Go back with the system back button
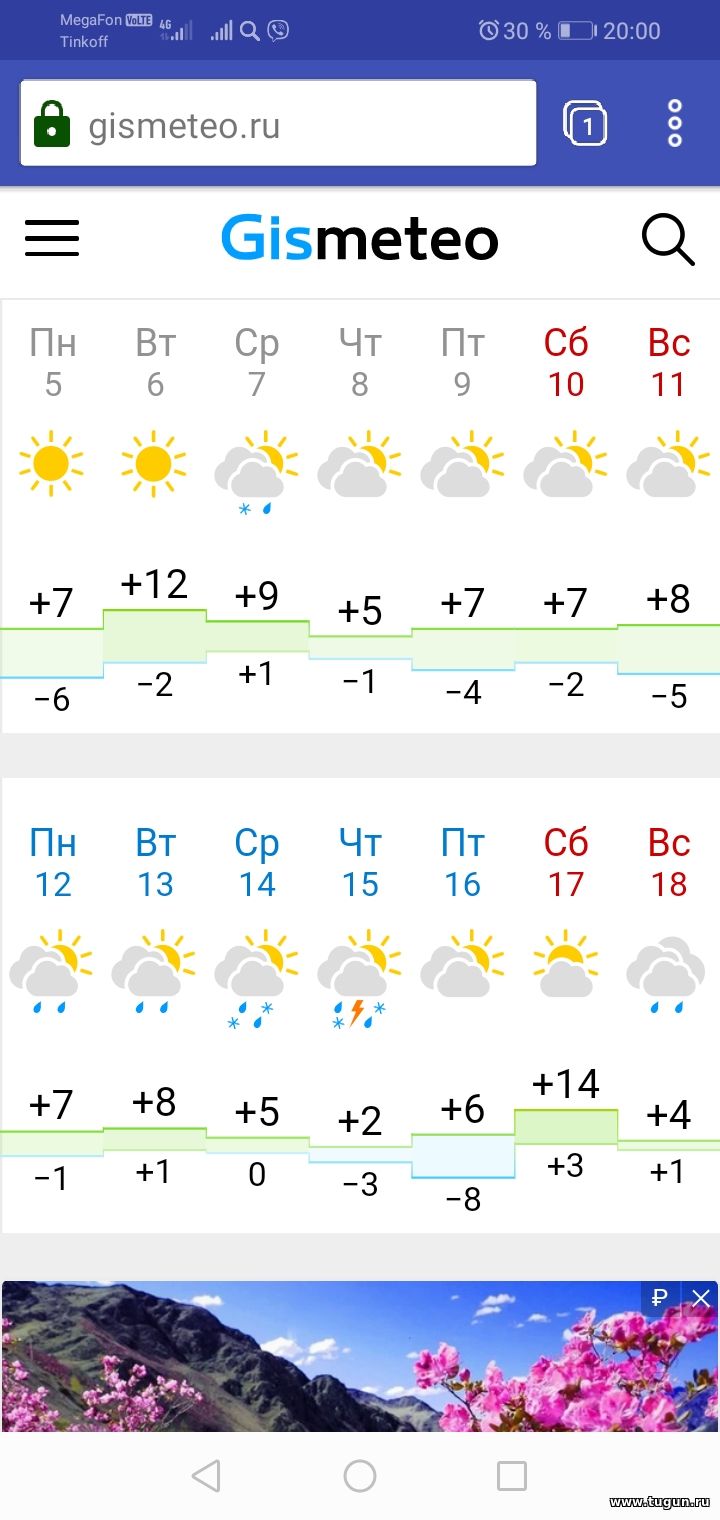 pyautogui.click(x=206, y=1475)
